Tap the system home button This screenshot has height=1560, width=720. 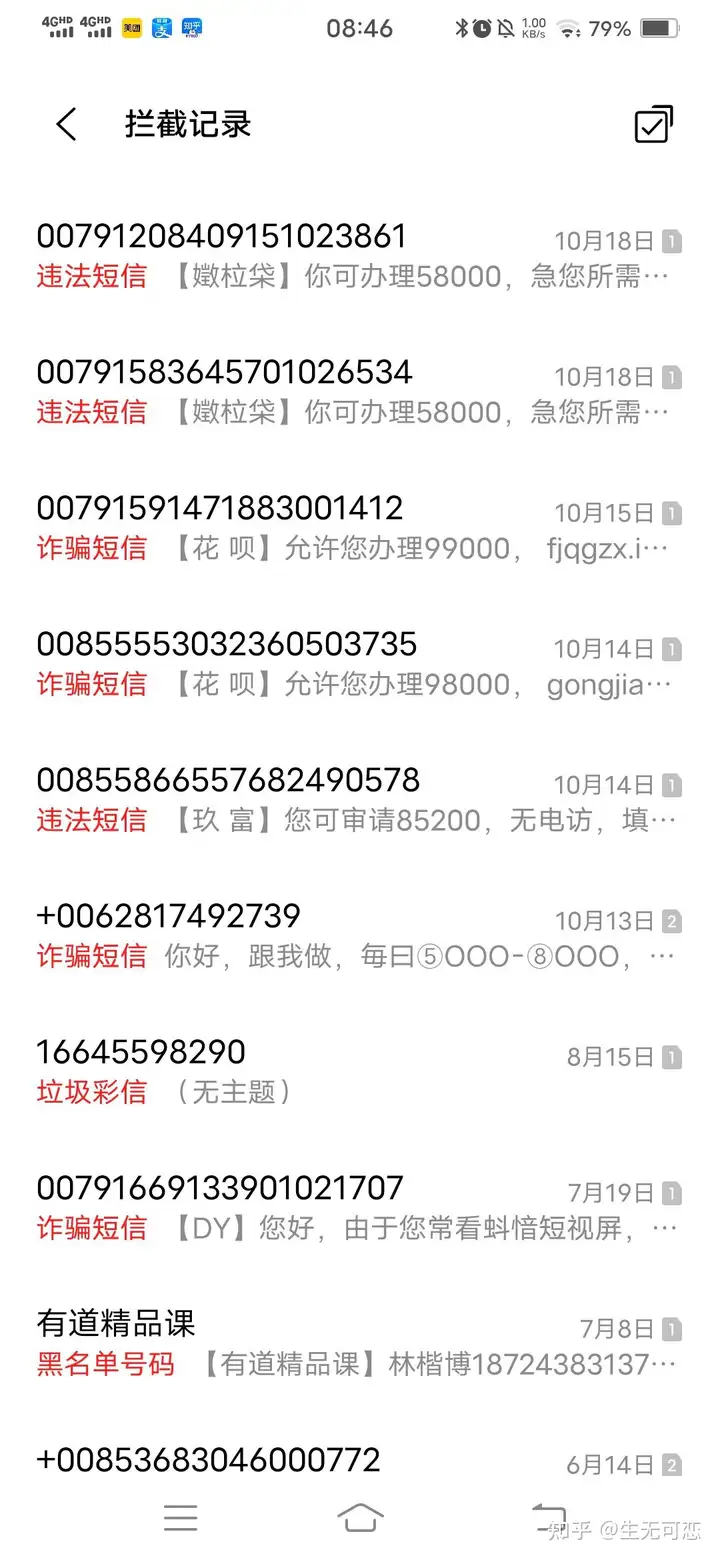tap(360, 1517)
